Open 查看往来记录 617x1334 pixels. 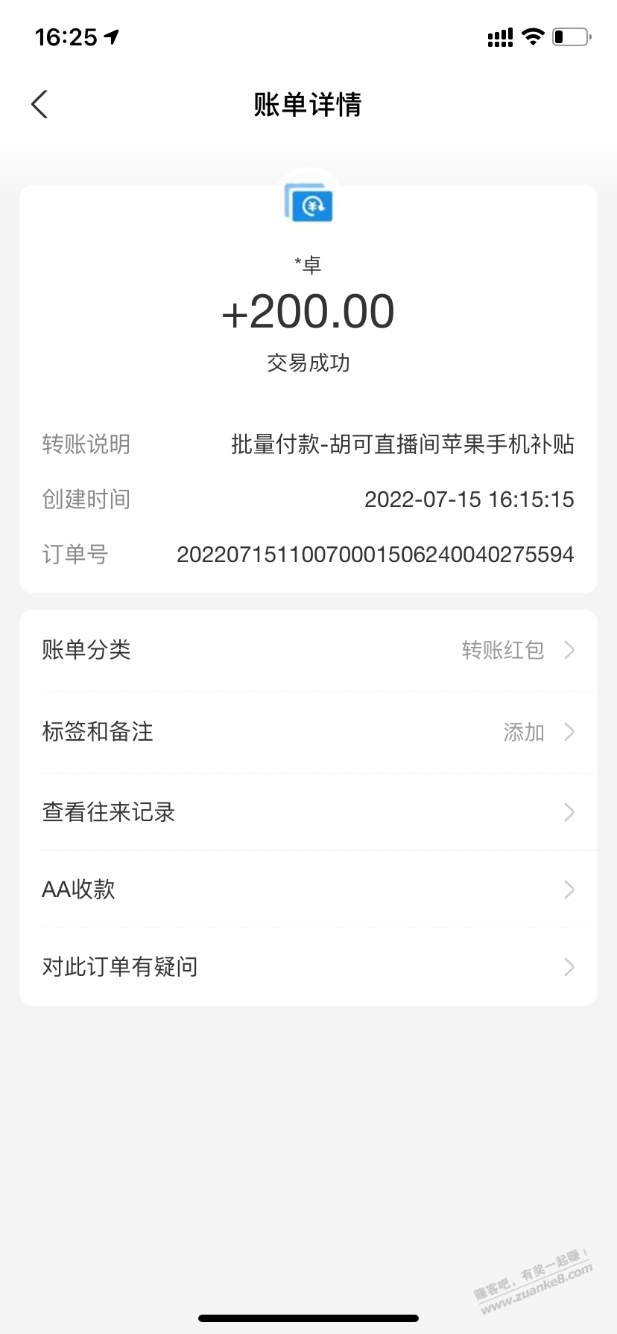pos(308,812)
